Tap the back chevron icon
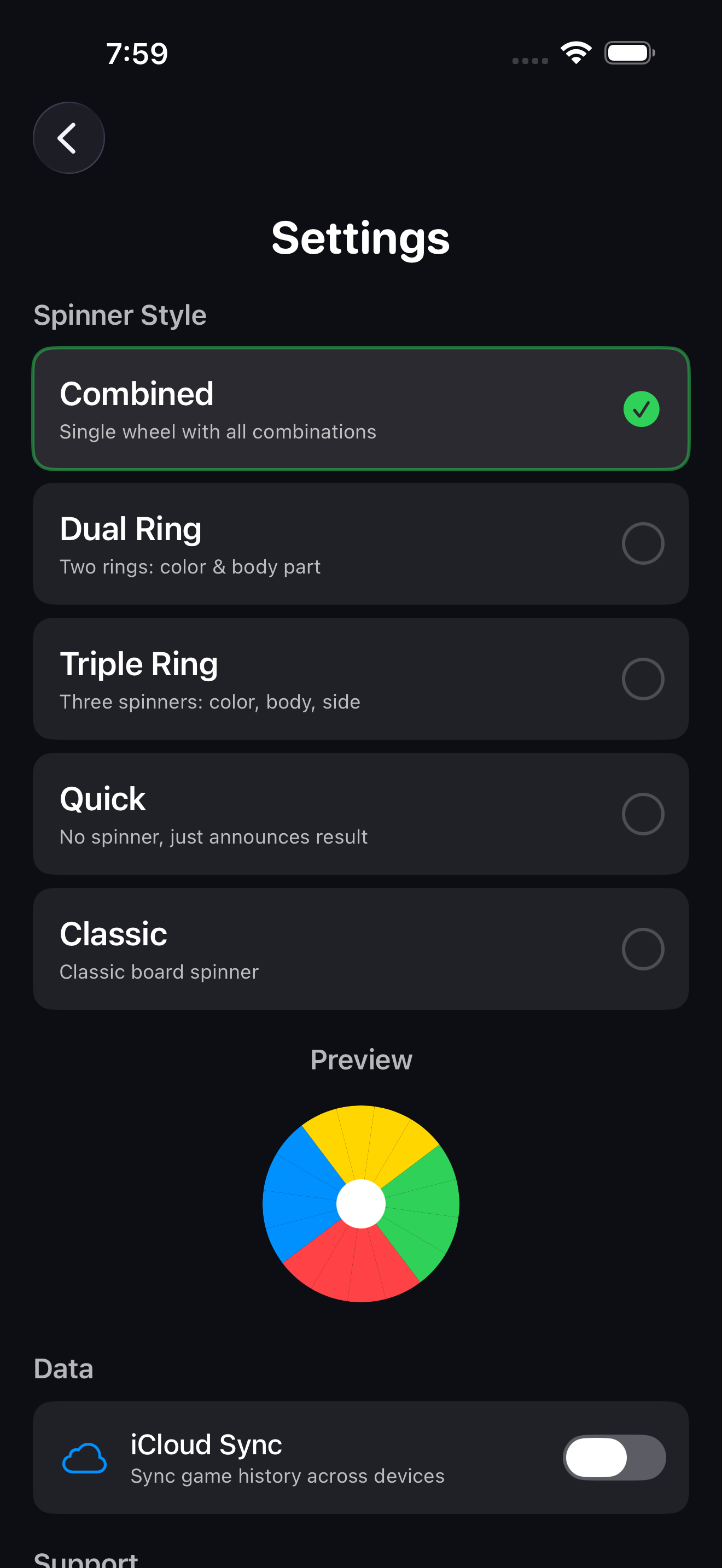 pyautogui.click(x=68, y=137)
